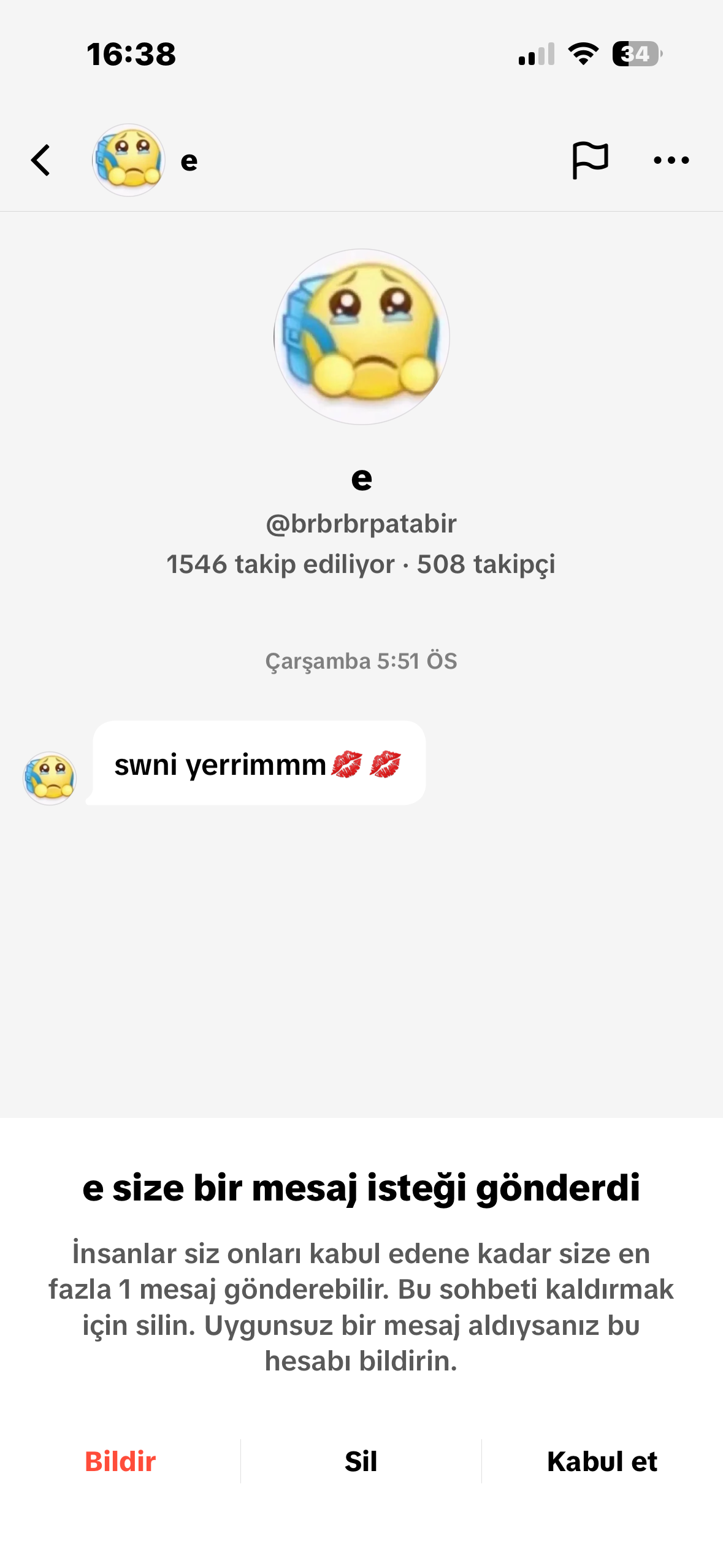
Task: Open the three-dot overflow menu
Action: coord(671,160)
